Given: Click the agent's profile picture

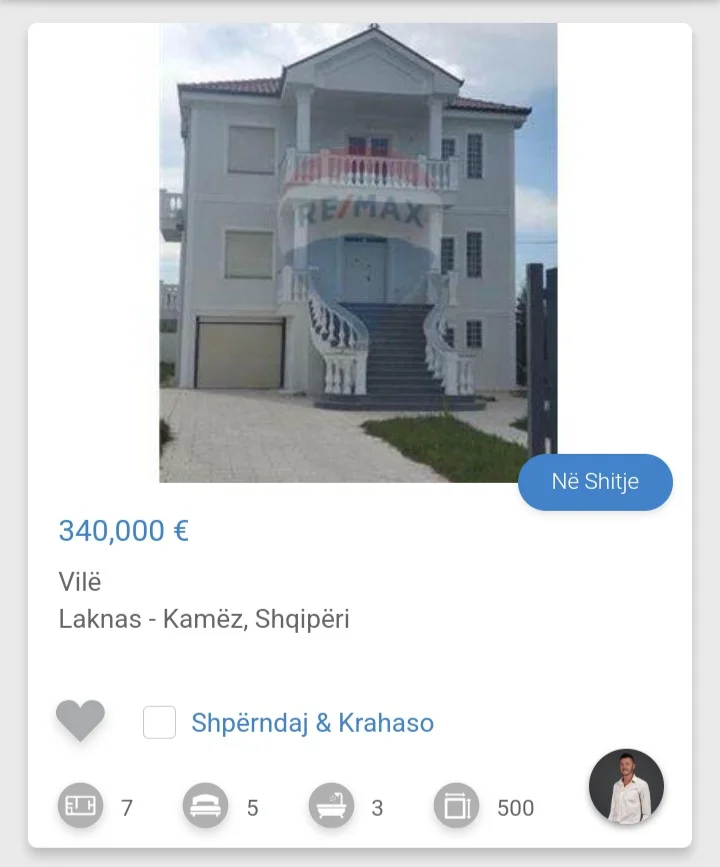Looking at the screenshot, I should pyautogui.click(x=627, y=787).
